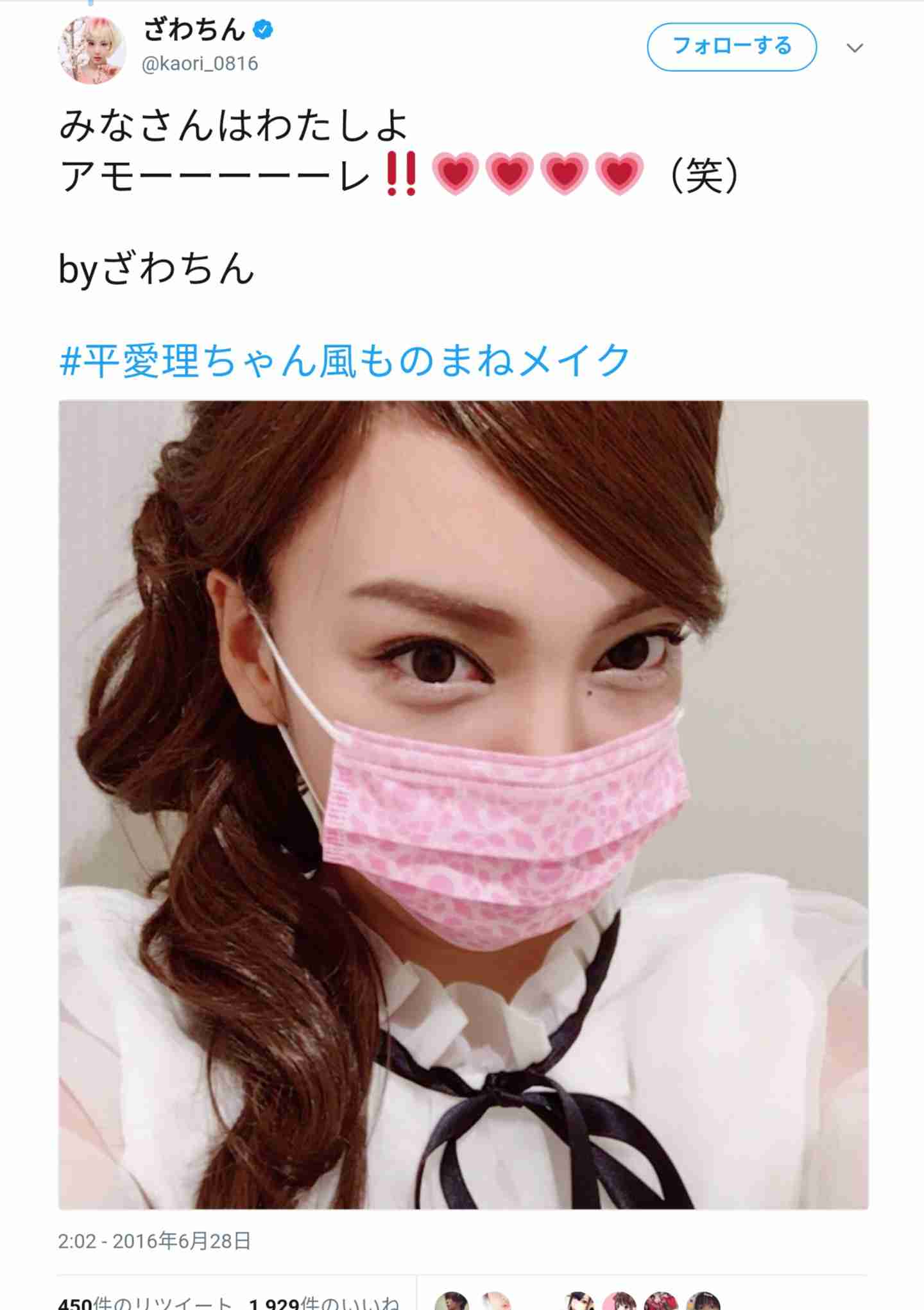Viewport: 924px width, 1310px height.
Task: View the list of 1,929 likes
Action: point(324,1302)
